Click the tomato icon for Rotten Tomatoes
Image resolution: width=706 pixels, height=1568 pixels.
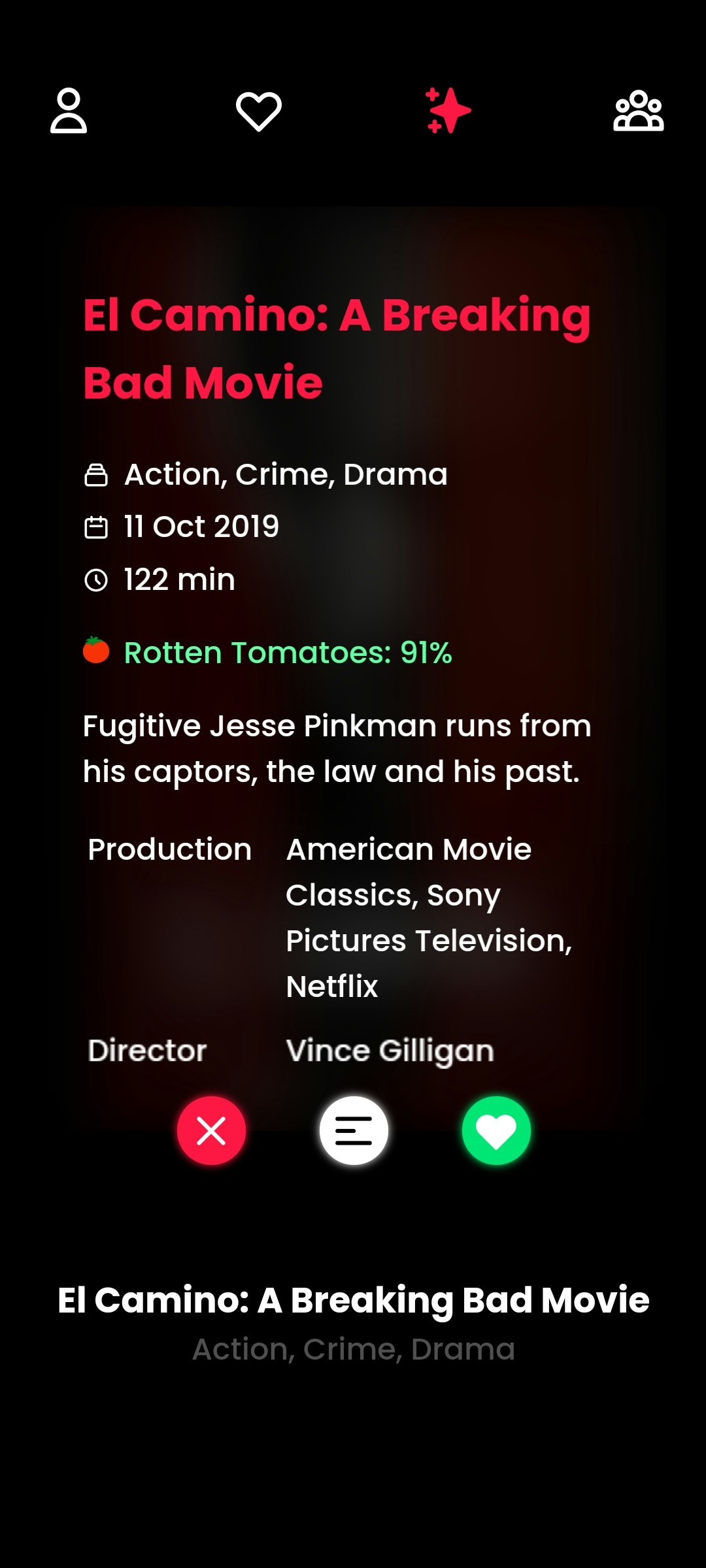coord(97,651)
